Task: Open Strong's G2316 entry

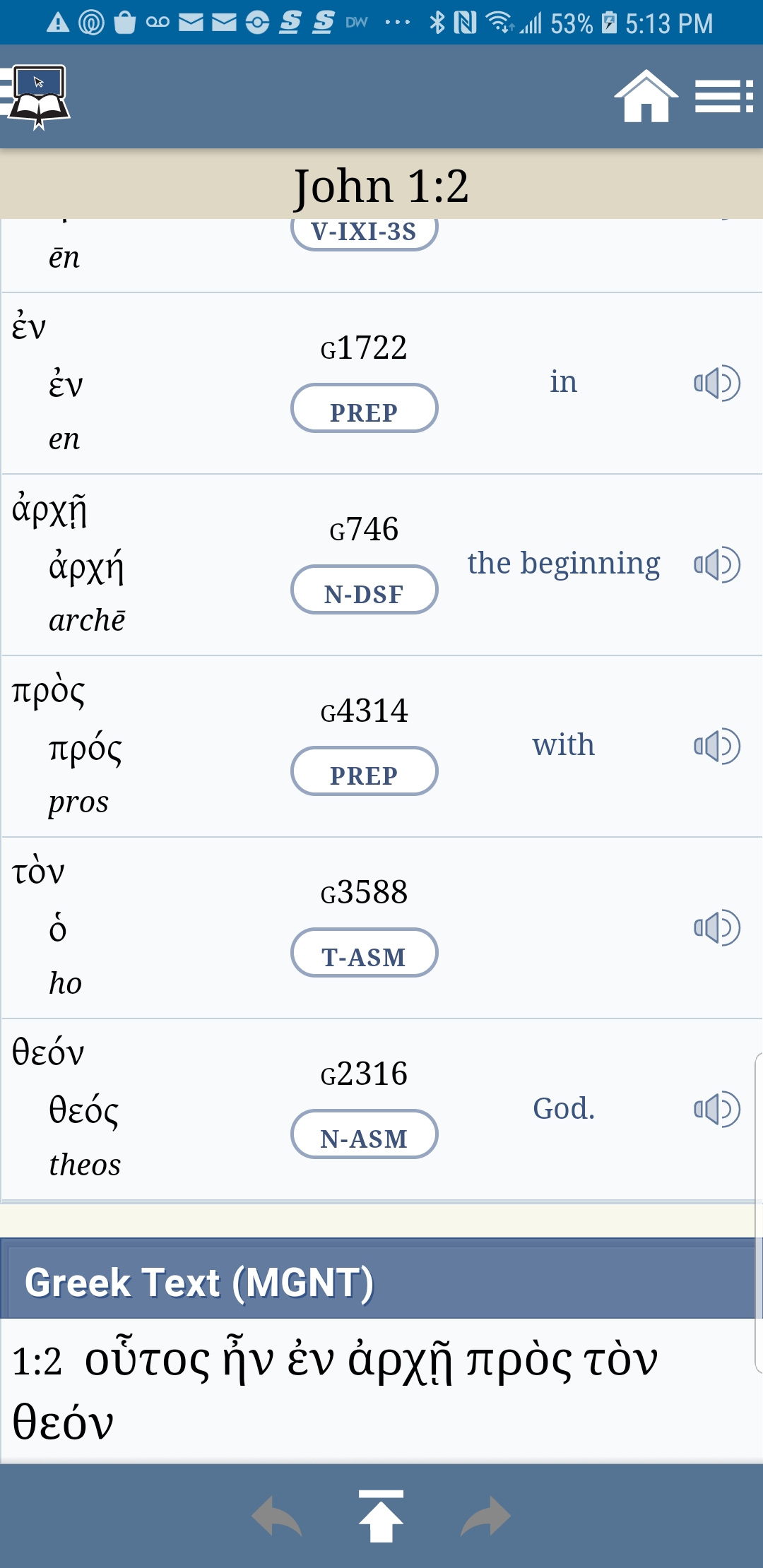Action: [364, 1074]
